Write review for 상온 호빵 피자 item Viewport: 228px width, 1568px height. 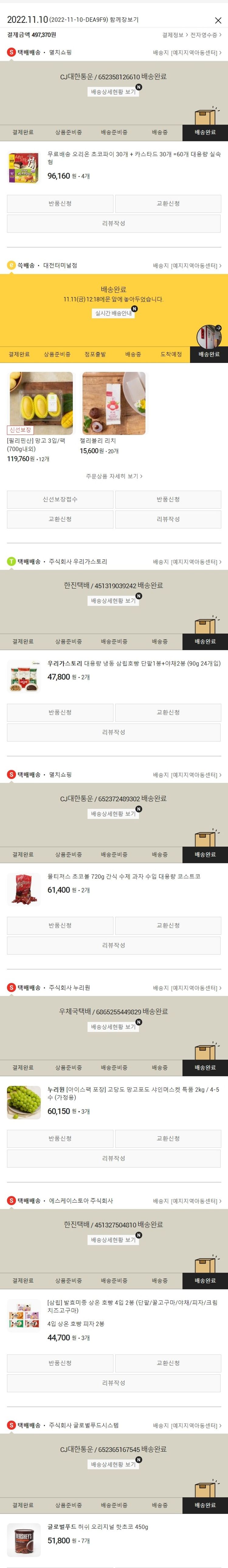pos(114,1383)
